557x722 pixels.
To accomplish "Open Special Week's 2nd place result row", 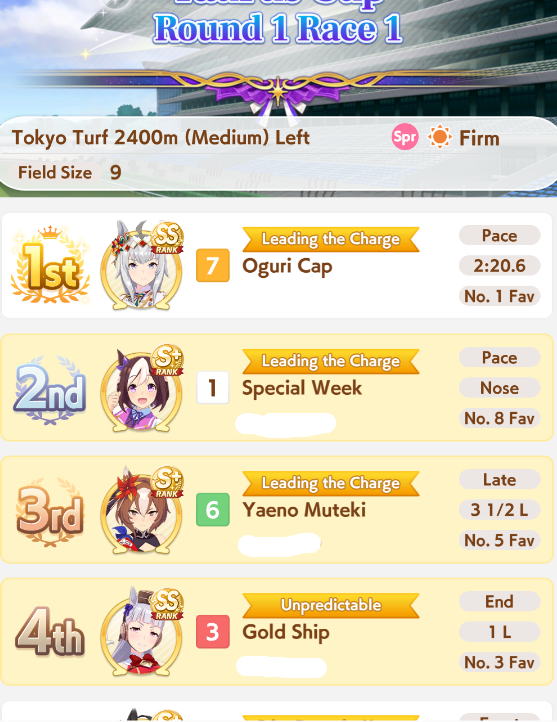I will [x=277, y=388].
